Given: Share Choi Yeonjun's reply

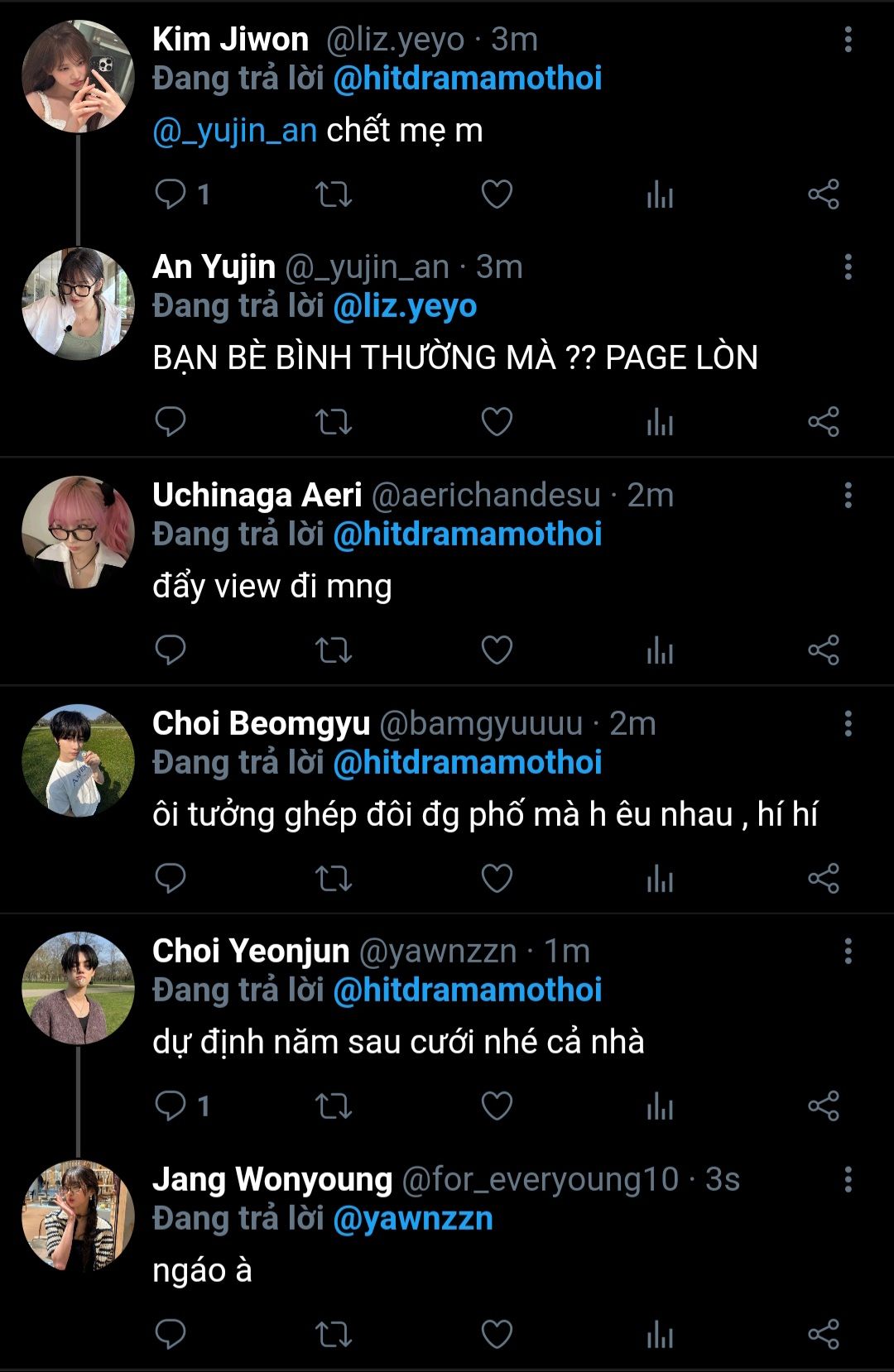Looking at the screenshot, I should point(824,1106).
